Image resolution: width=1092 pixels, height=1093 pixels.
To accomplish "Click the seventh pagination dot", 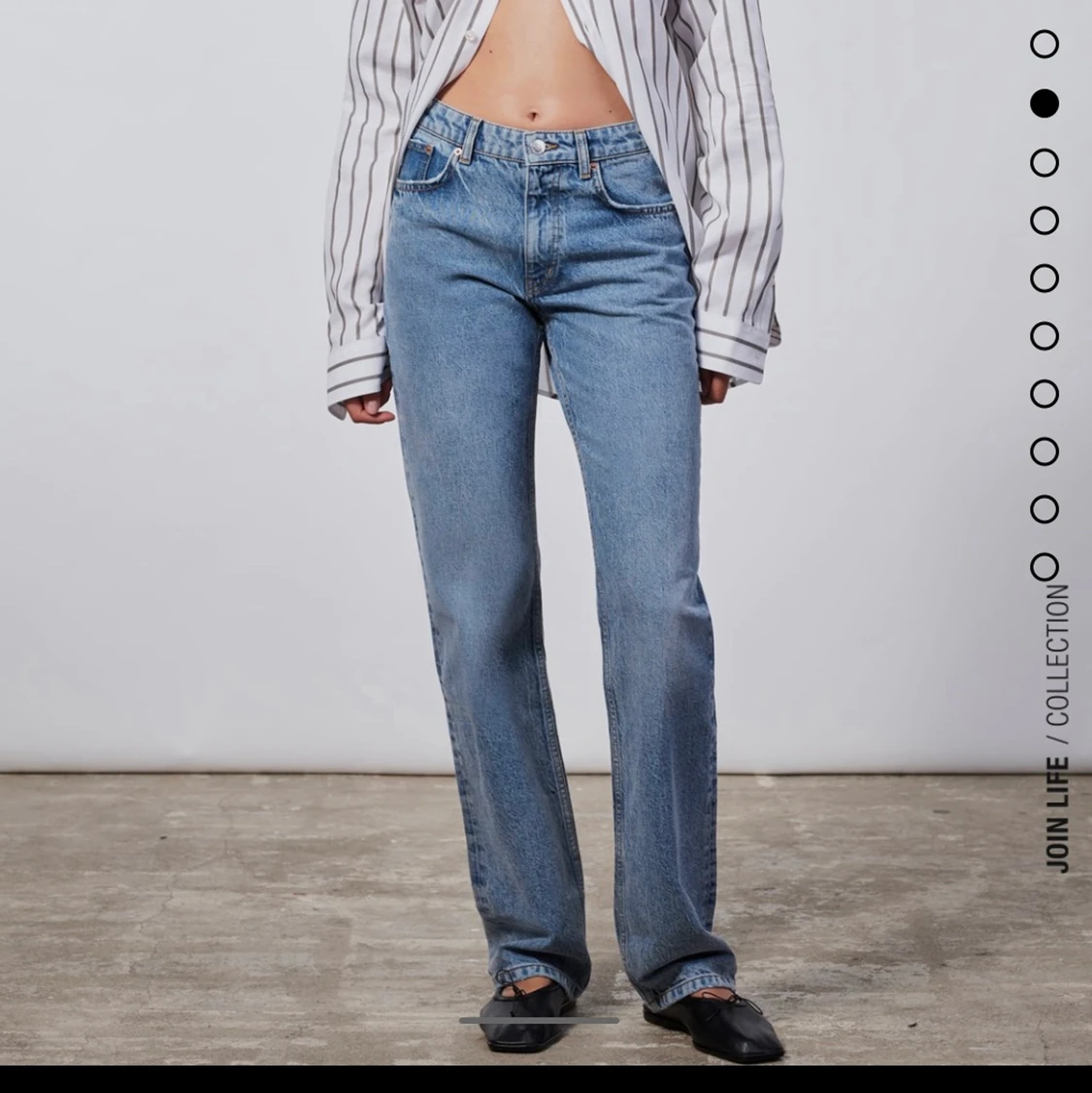I will point(1044,390).
